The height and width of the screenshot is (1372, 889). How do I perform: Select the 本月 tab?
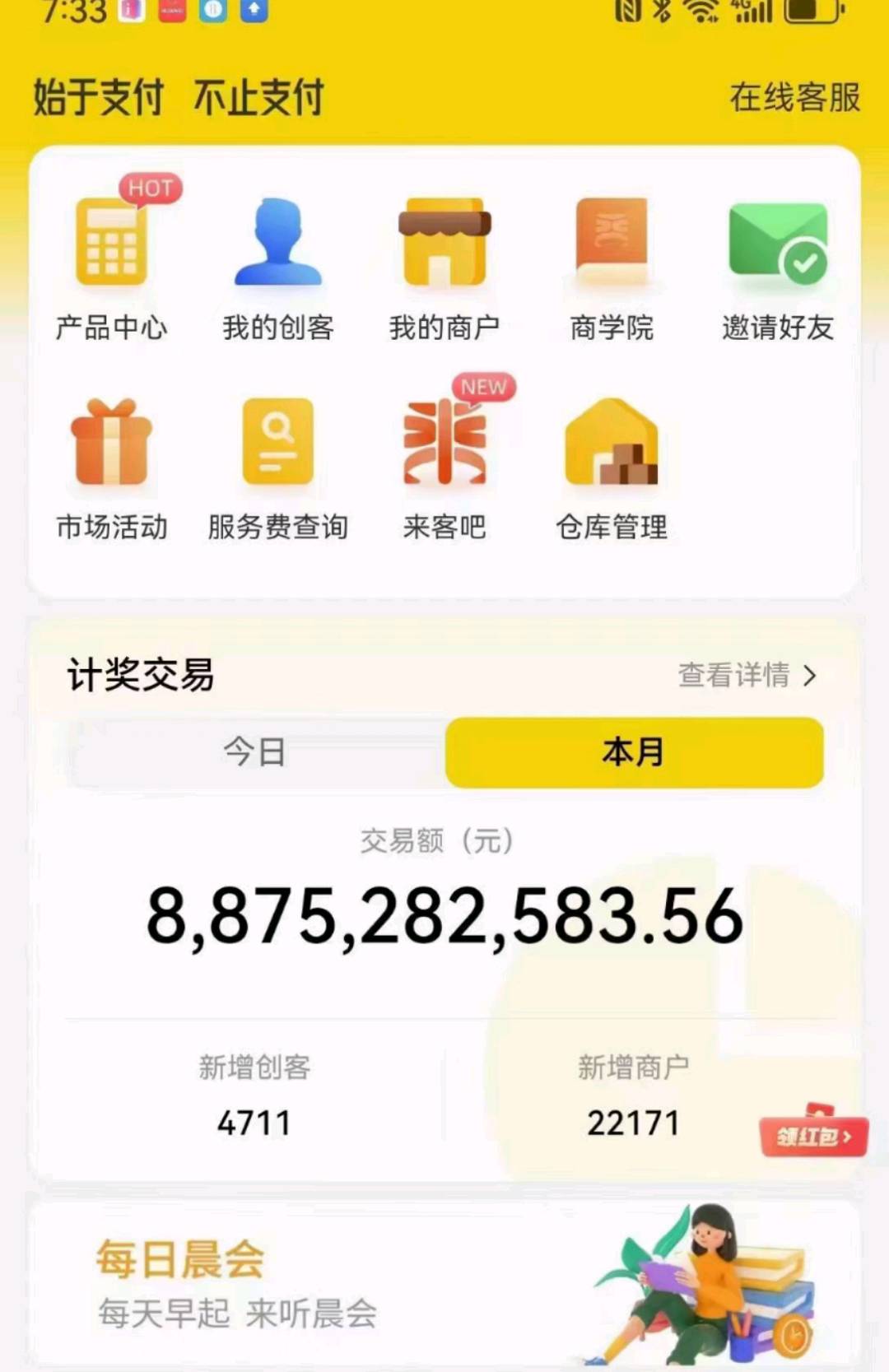click(x=634, y=752)
